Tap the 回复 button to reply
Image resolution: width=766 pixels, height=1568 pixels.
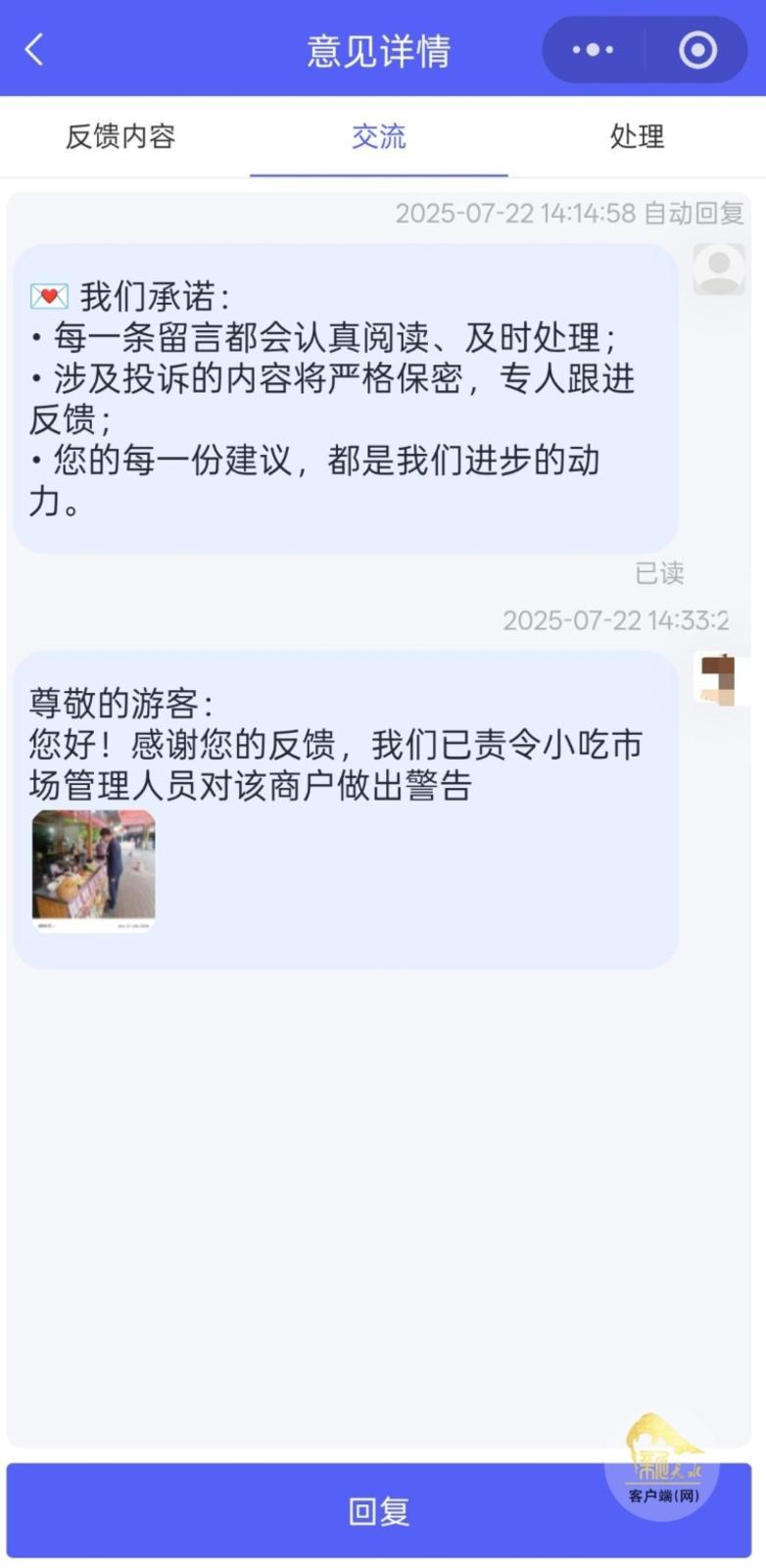point(378,1510)
